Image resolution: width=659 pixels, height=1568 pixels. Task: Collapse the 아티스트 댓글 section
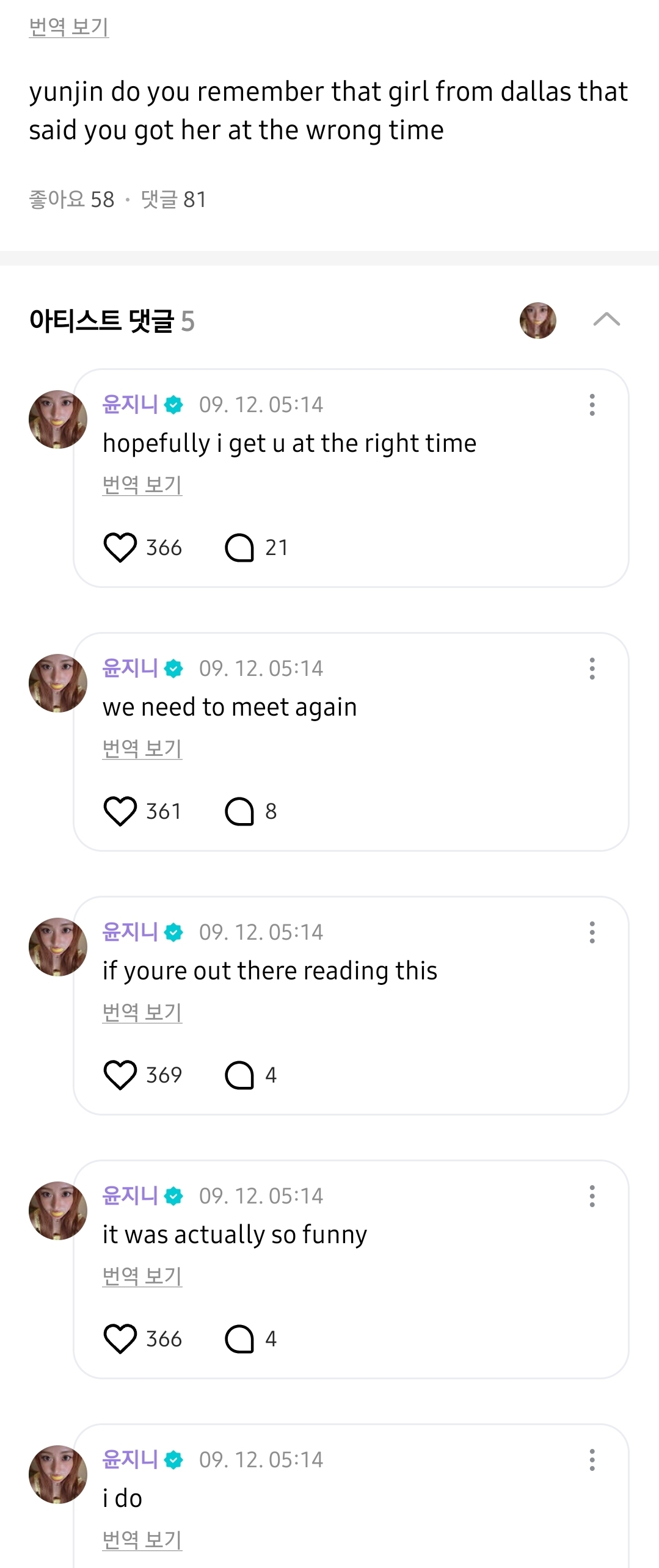(606, 320)
